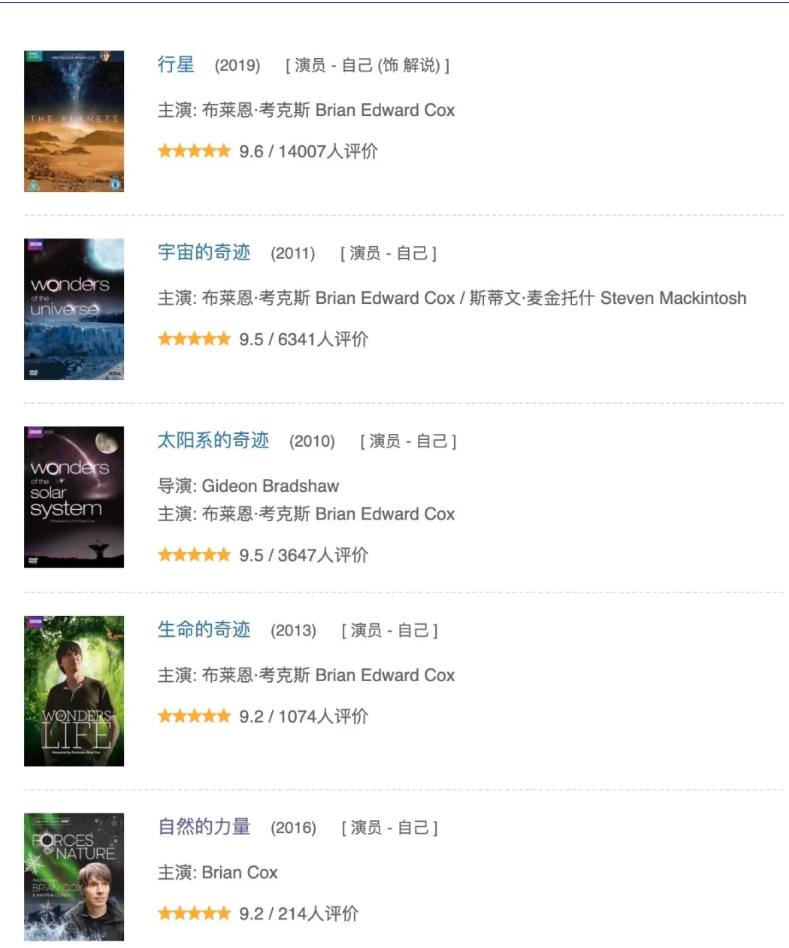
Task: Tap Wonders of the Solar System poster
Action: (x=74, y=497)
